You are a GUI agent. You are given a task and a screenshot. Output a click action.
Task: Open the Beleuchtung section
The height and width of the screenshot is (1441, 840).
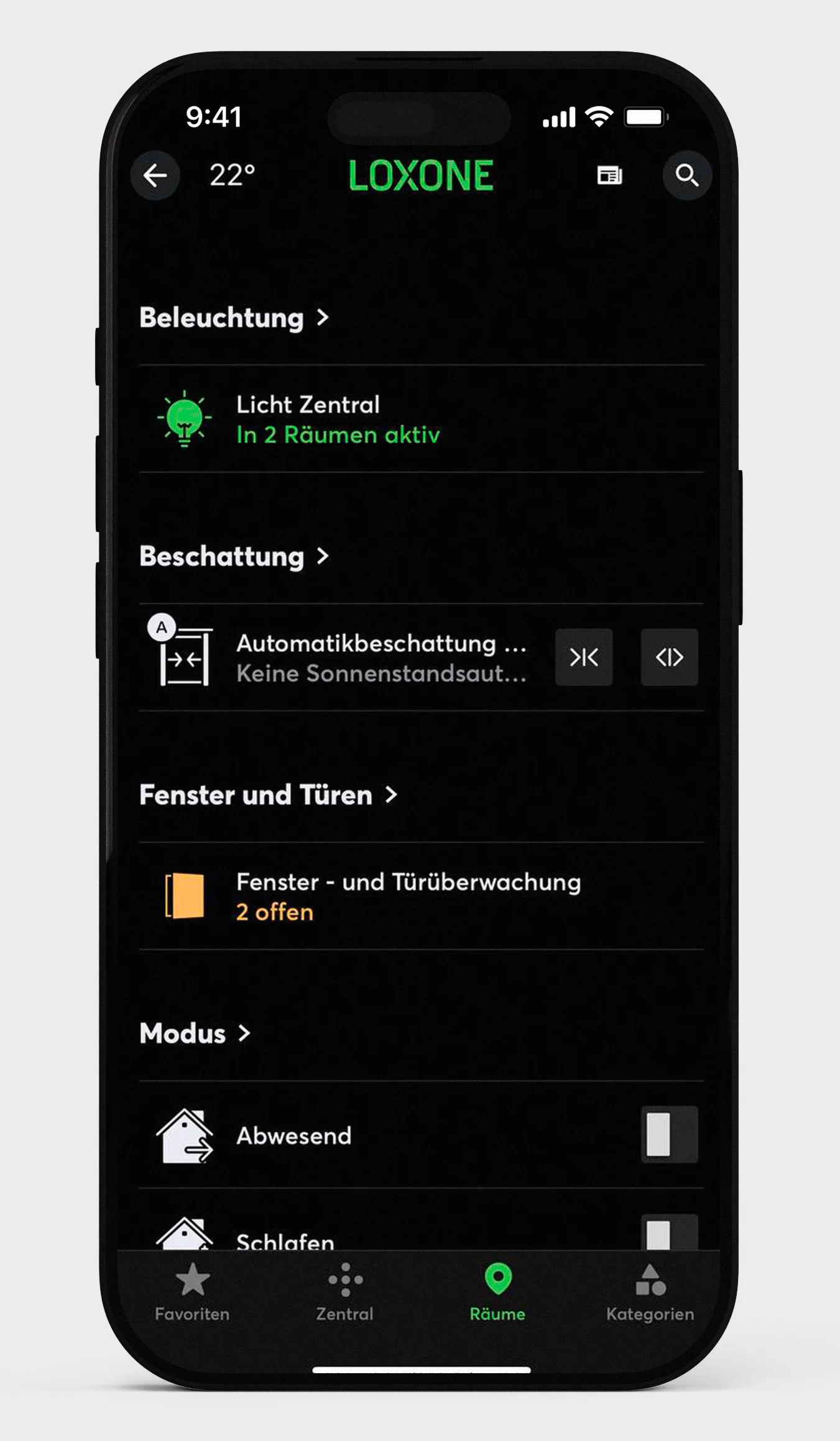234,318
